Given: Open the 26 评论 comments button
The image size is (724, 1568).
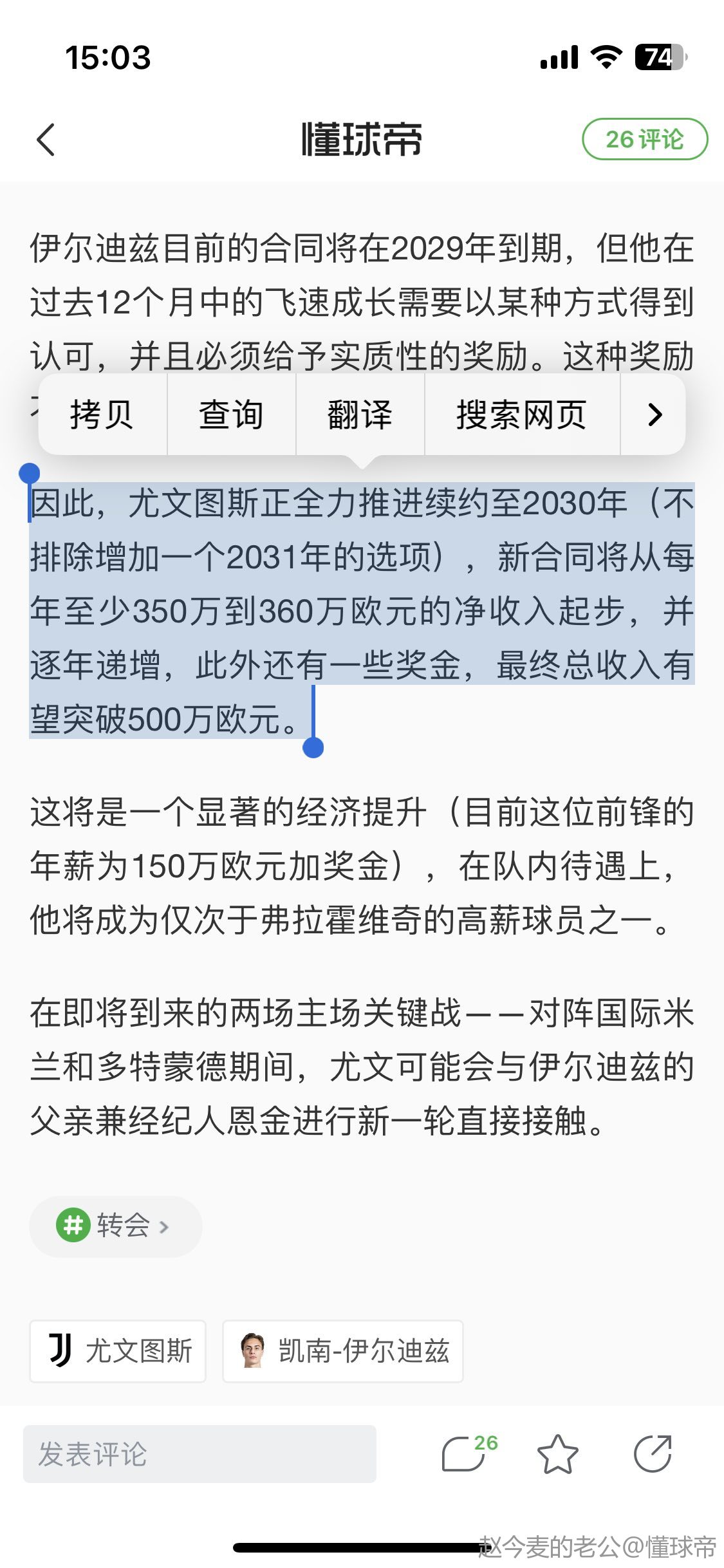Looking at the screenshot, I should click(645, 139).
